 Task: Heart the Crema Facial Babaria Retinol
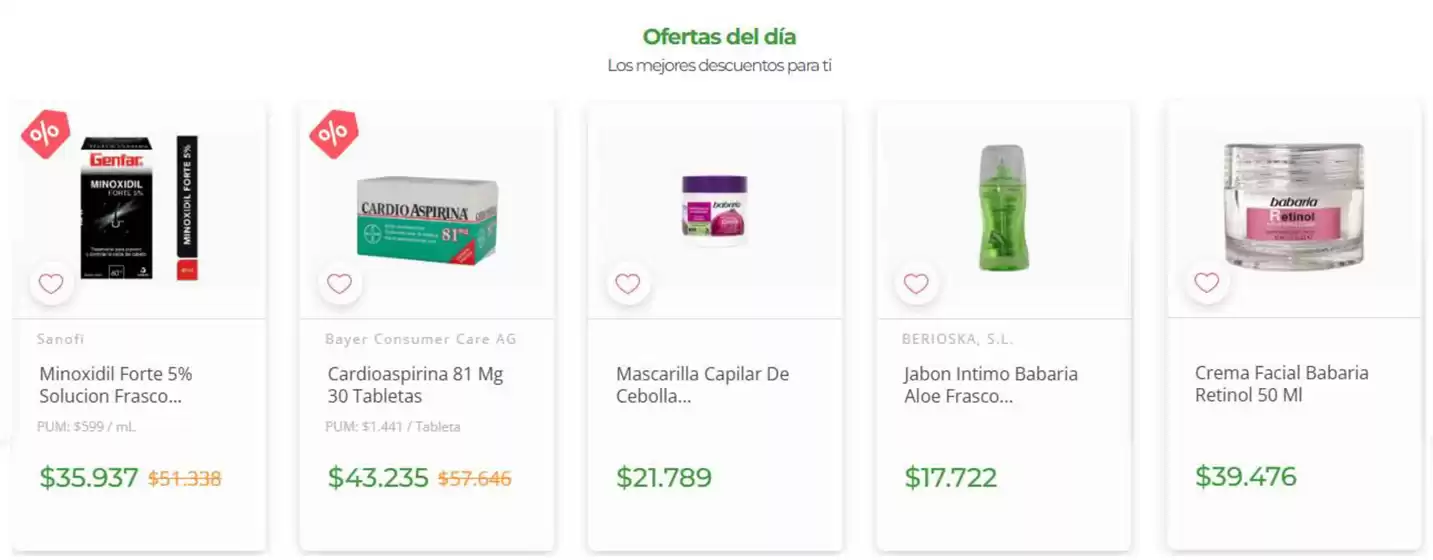click(1207, 283)
